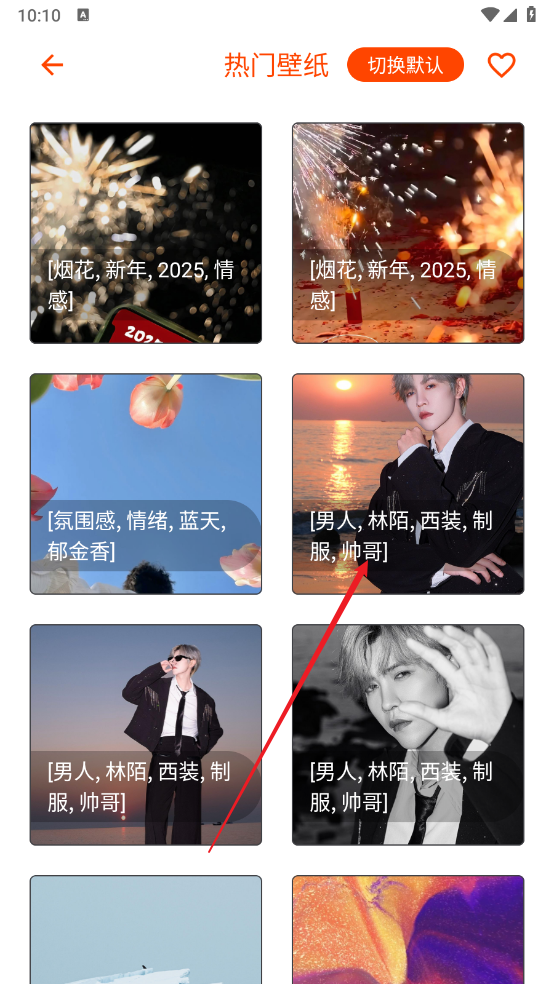
Task: Select the standing man with sunglasses wallpaper
Action: [146, 735]
